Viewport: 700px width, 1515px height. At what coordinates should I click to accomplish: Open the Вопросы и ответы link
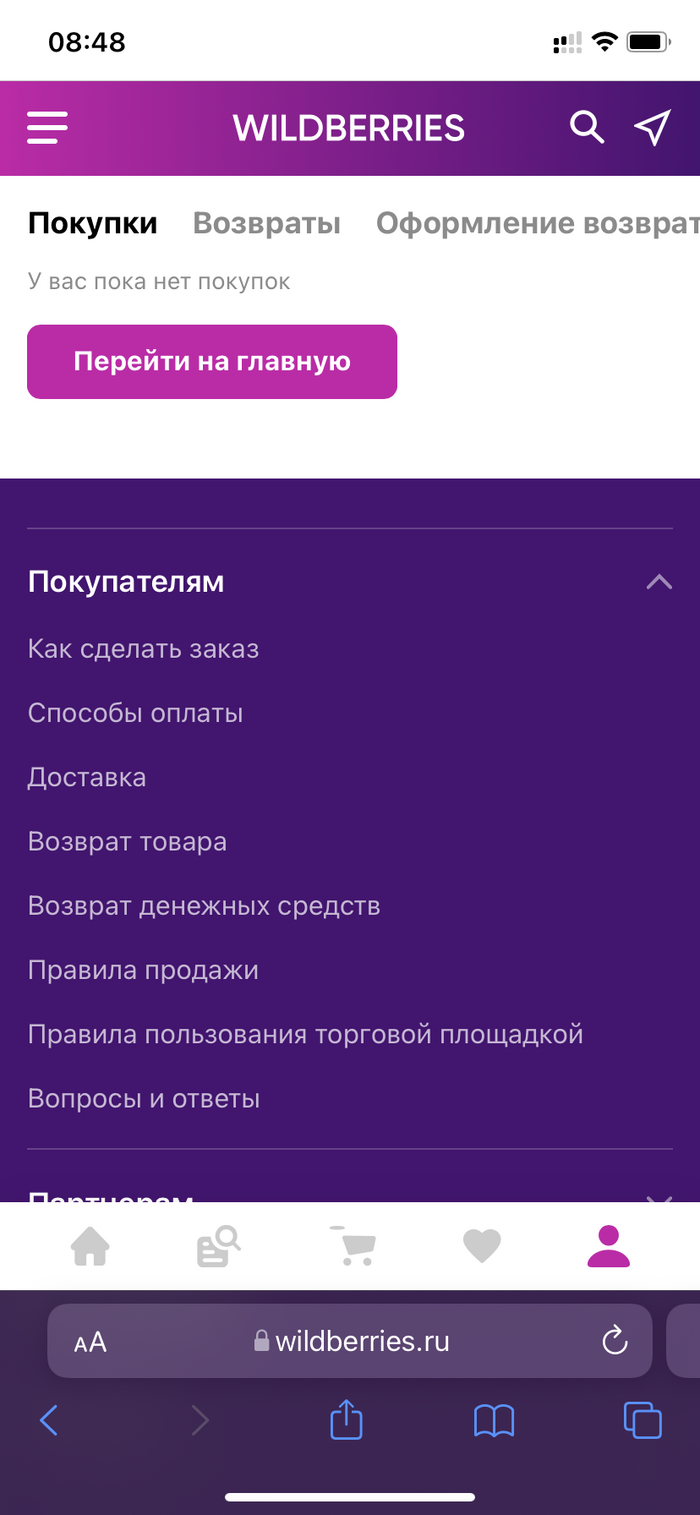click(x=143, y=1099)
